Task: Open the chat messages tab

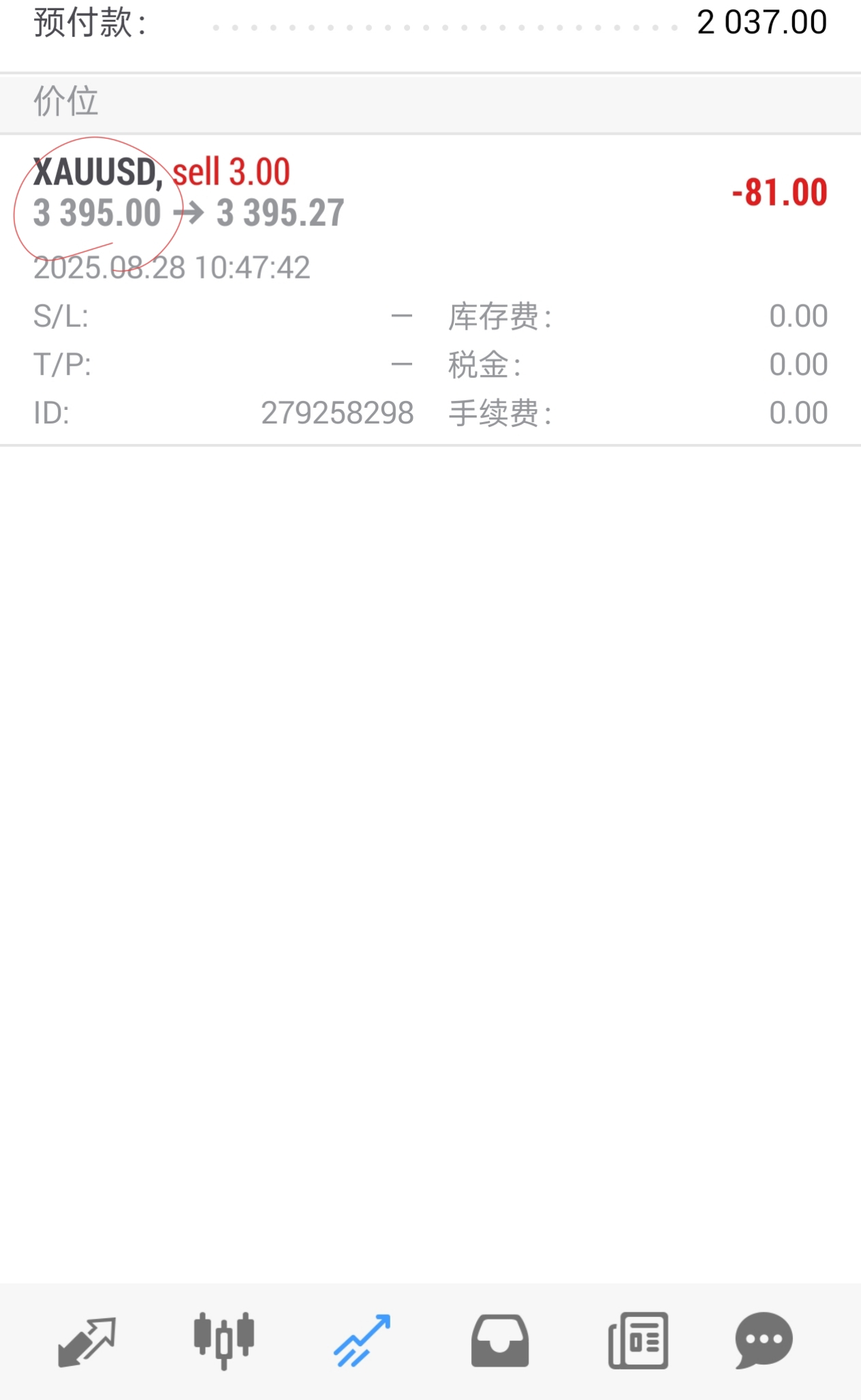Action: tap(764, 1341)
